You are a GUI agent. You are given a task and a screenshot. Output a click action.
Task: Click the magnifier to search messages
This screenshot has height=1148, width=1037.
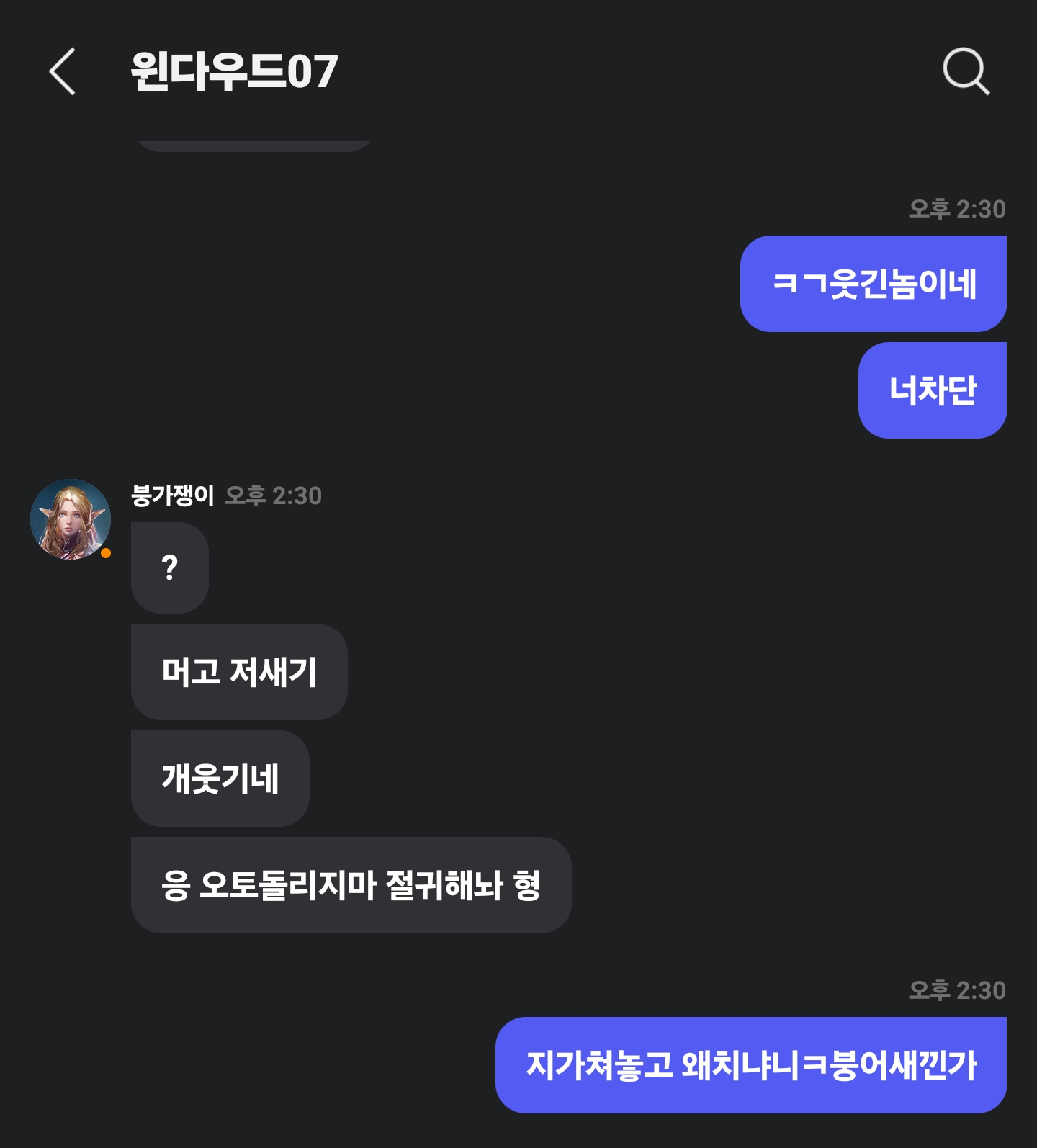tap(967, 71)
